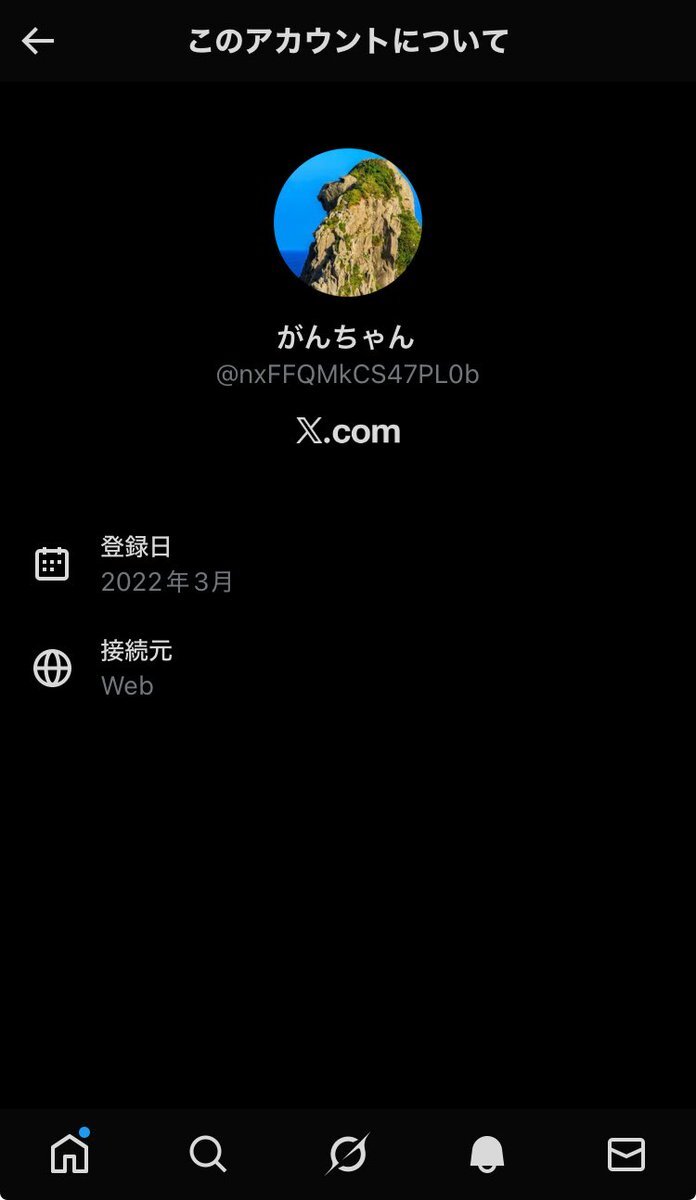Screen dimensions: 696x1200
Task: Open がんちゃん's profile picture
Action: pos(348,222)
